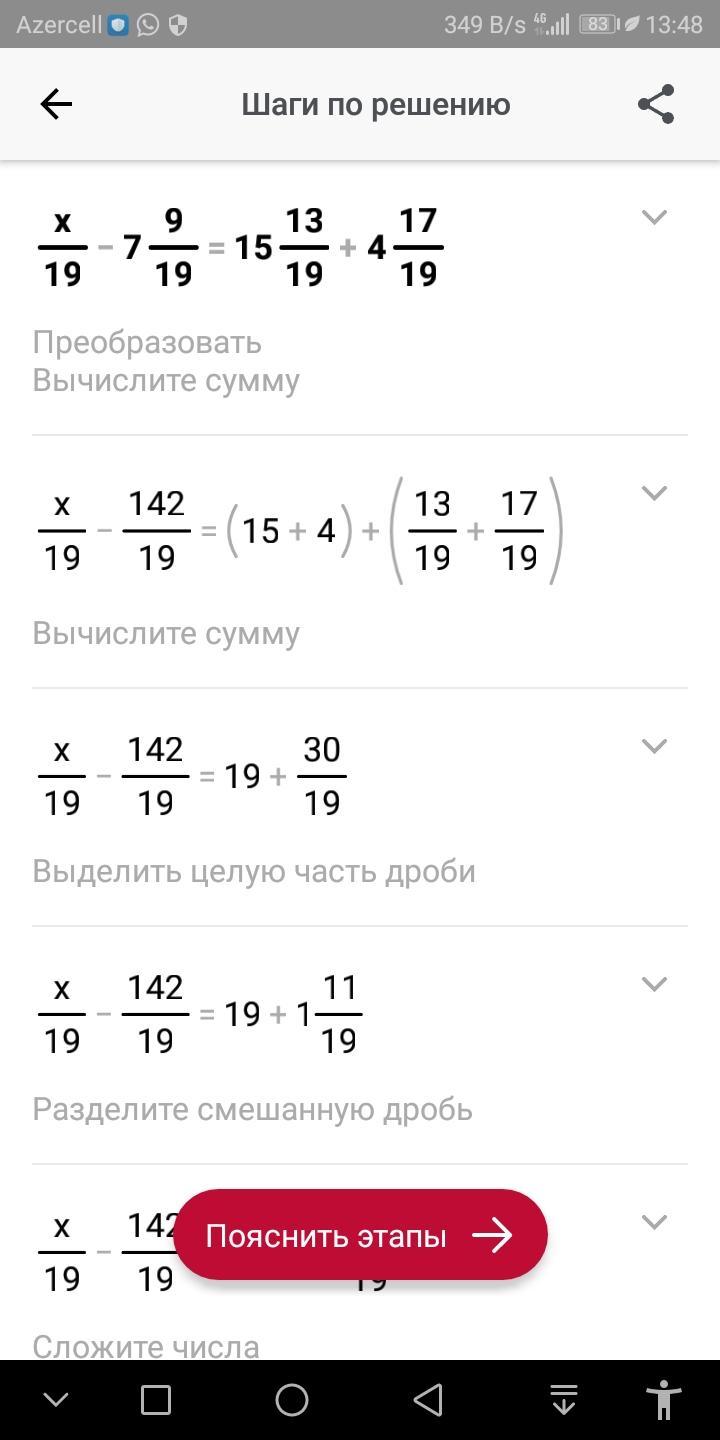Image resolution: width=720 pixels, height=1440 pixels.
Task: Expand the step labeled Преобразовать
Action: (x=654, y=217)
